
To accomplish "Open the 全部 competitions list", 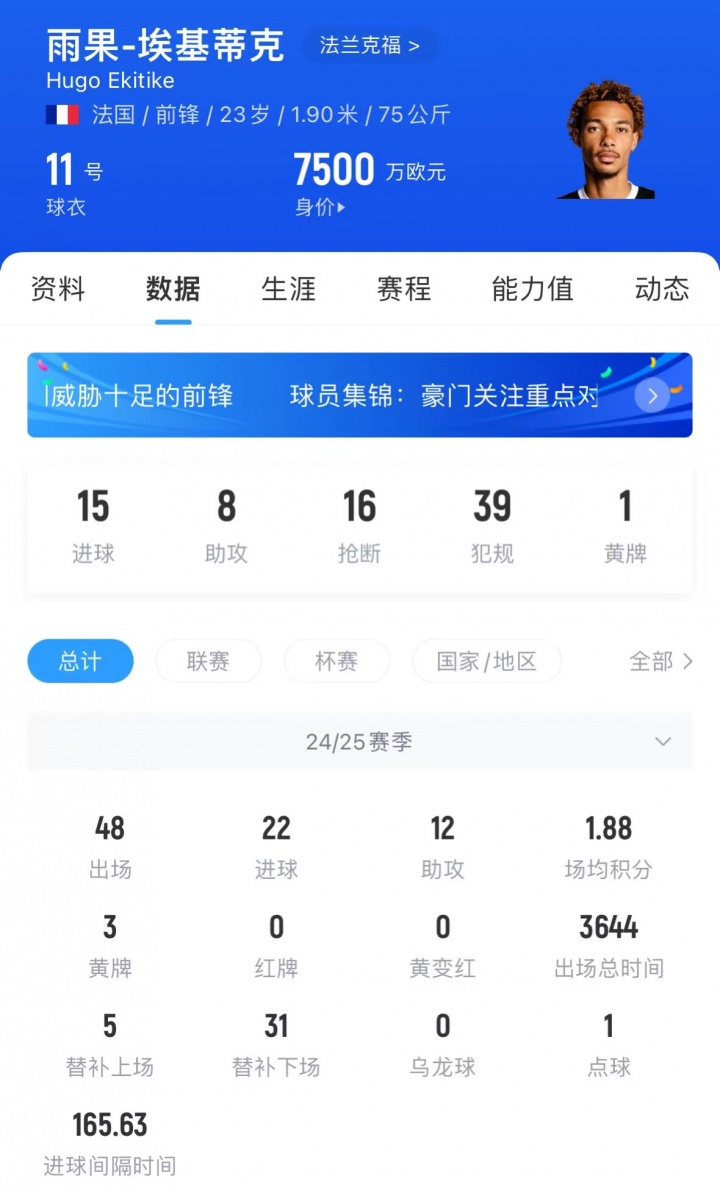I will 660,661.
